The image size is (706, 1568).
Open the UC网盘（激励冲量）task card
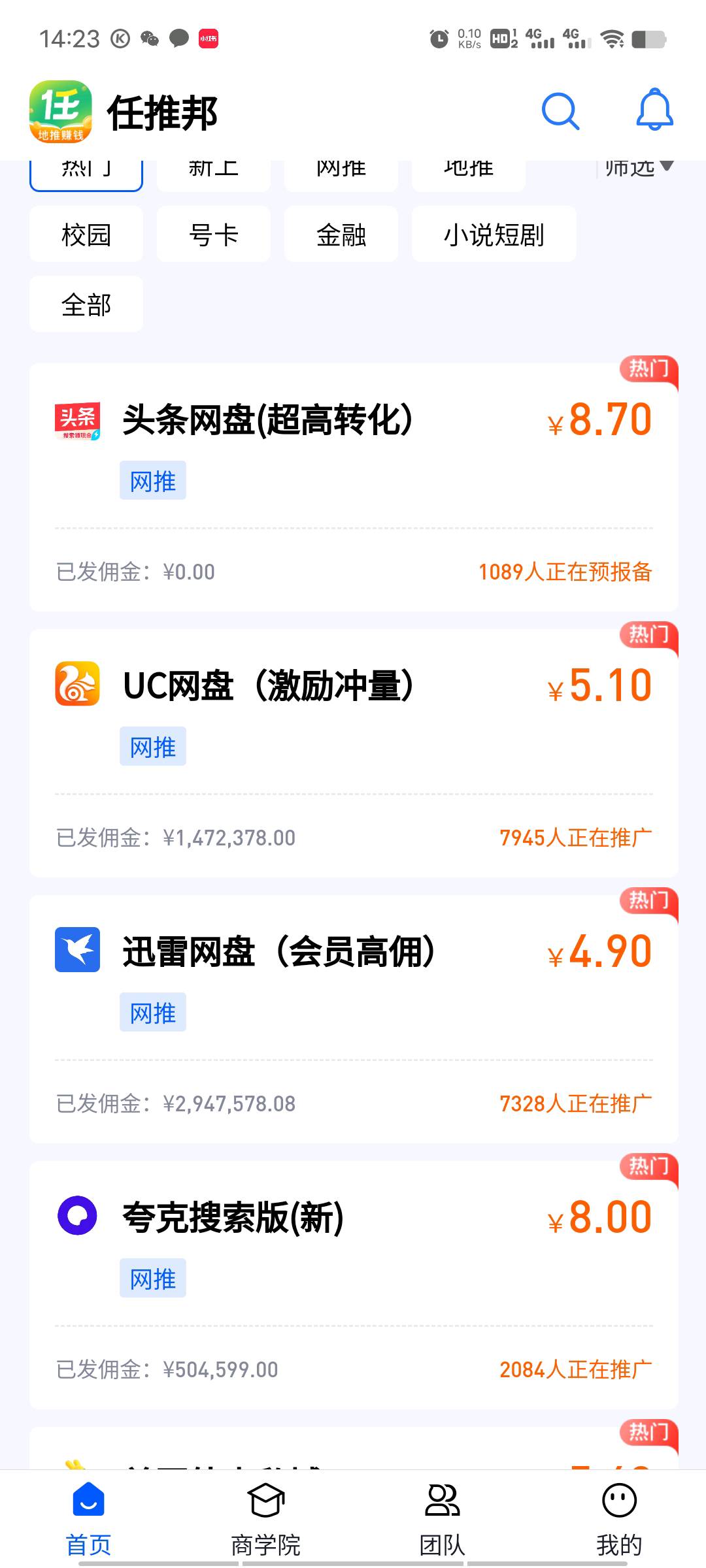click(x=354, y=753)
